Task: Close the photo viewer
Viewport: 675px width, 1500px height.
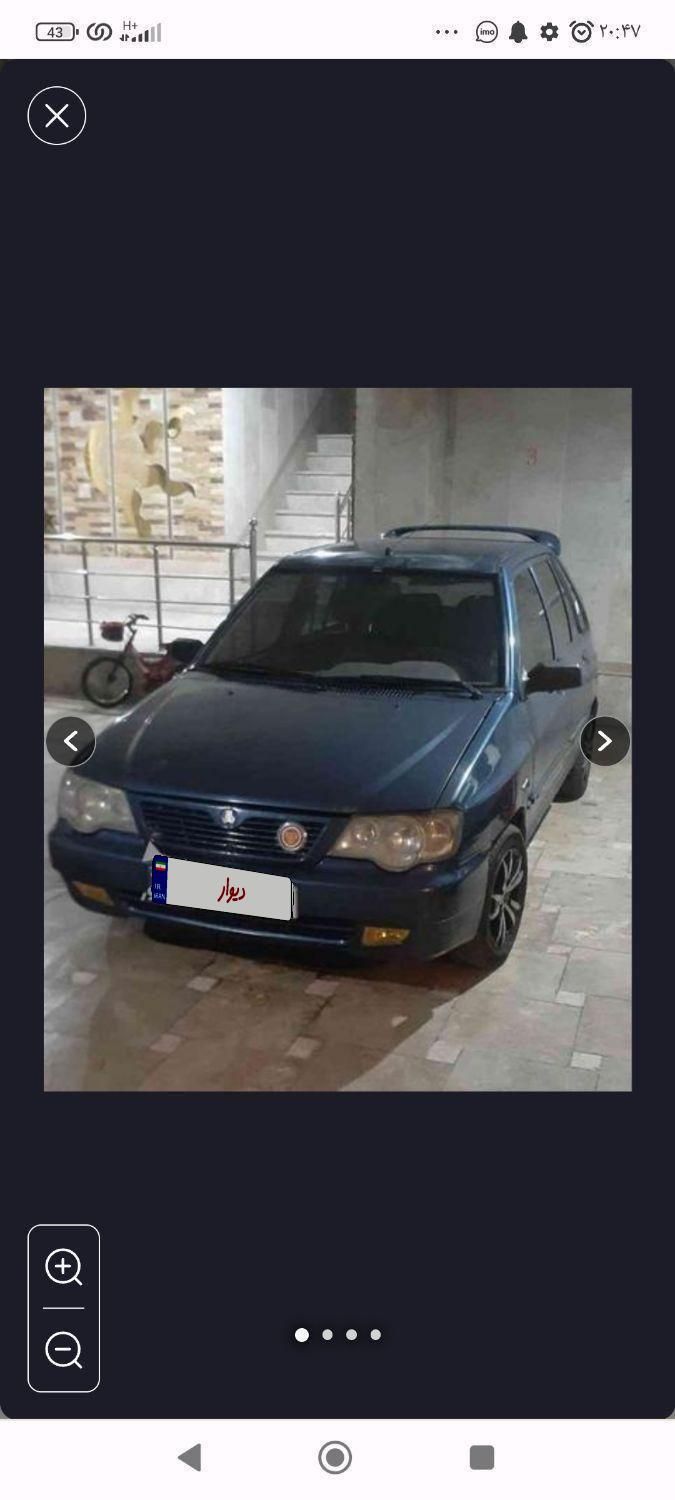Action: tap(57, 116)
